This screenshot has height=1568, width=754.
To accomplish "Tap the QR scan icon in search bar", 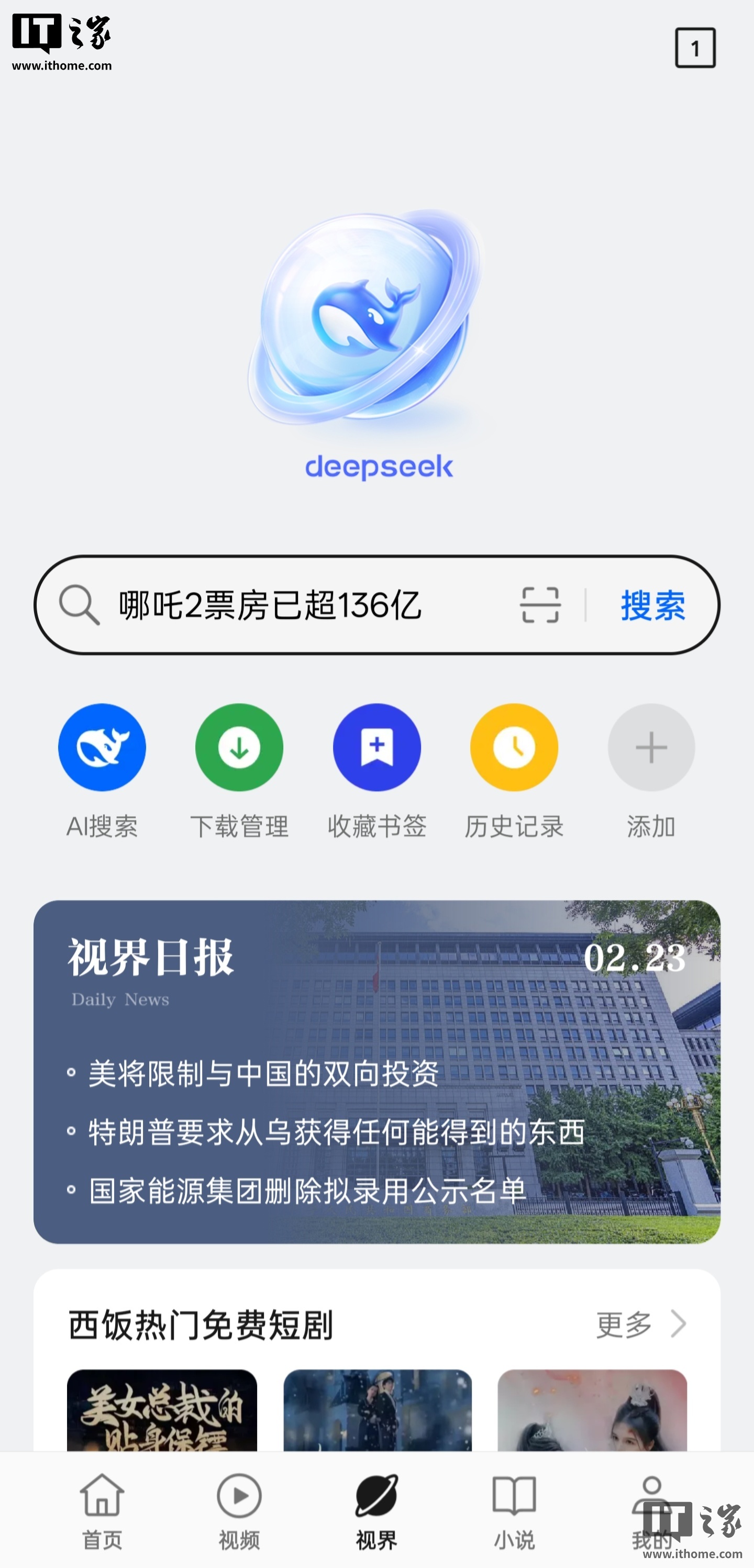I will tap(541, 605).
